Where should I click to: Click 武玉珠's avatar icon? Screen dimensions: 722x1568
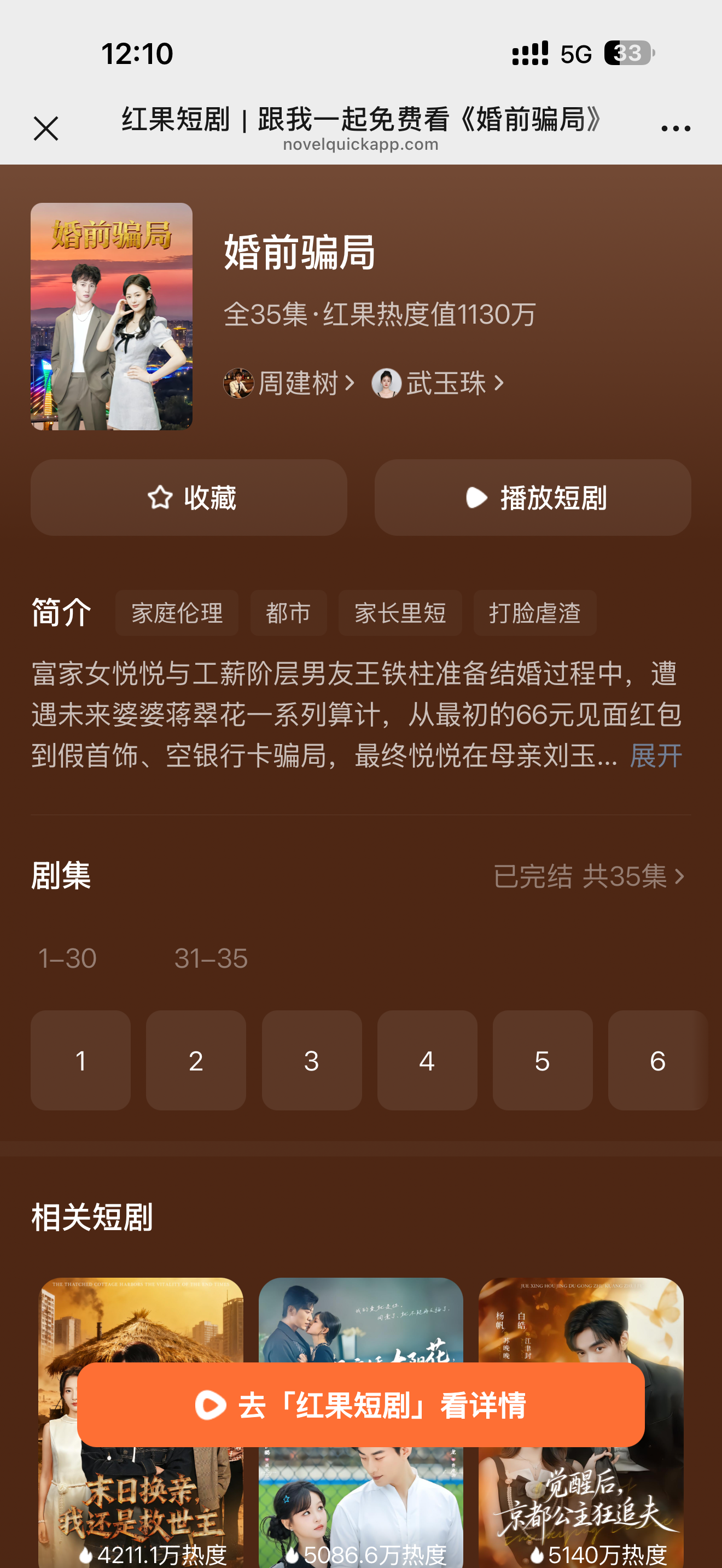[386, 383]
